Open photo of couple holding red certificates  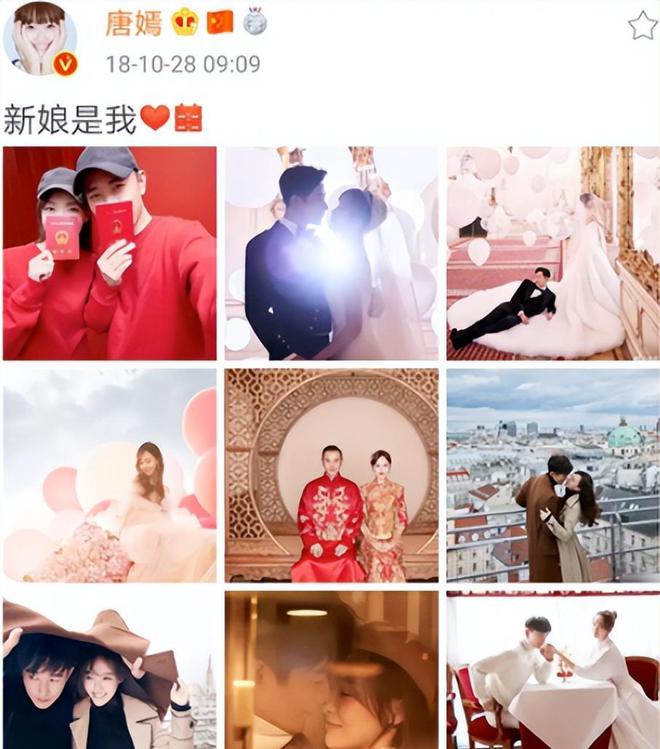tap(109, 253)
